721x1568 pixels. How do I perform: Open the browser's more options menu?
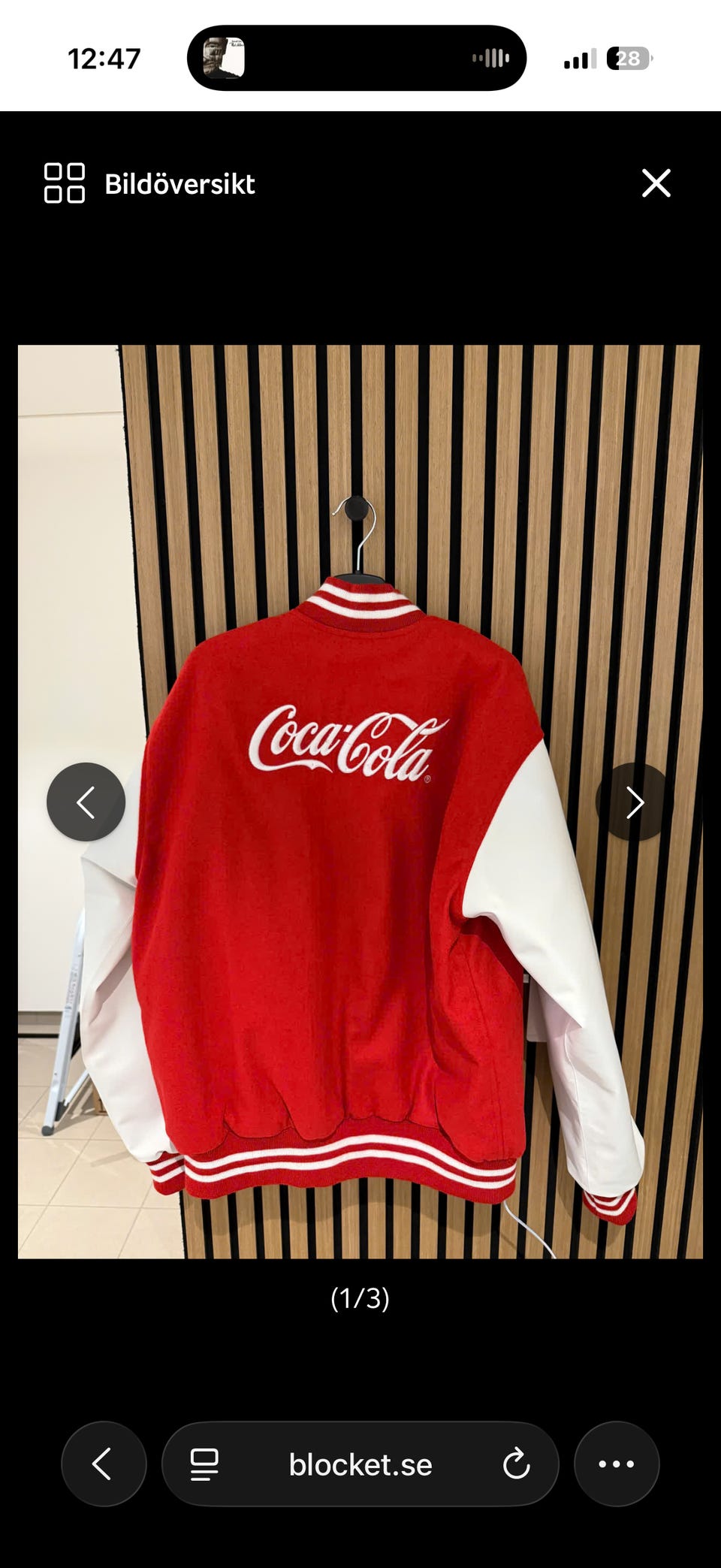[617, 1464]
